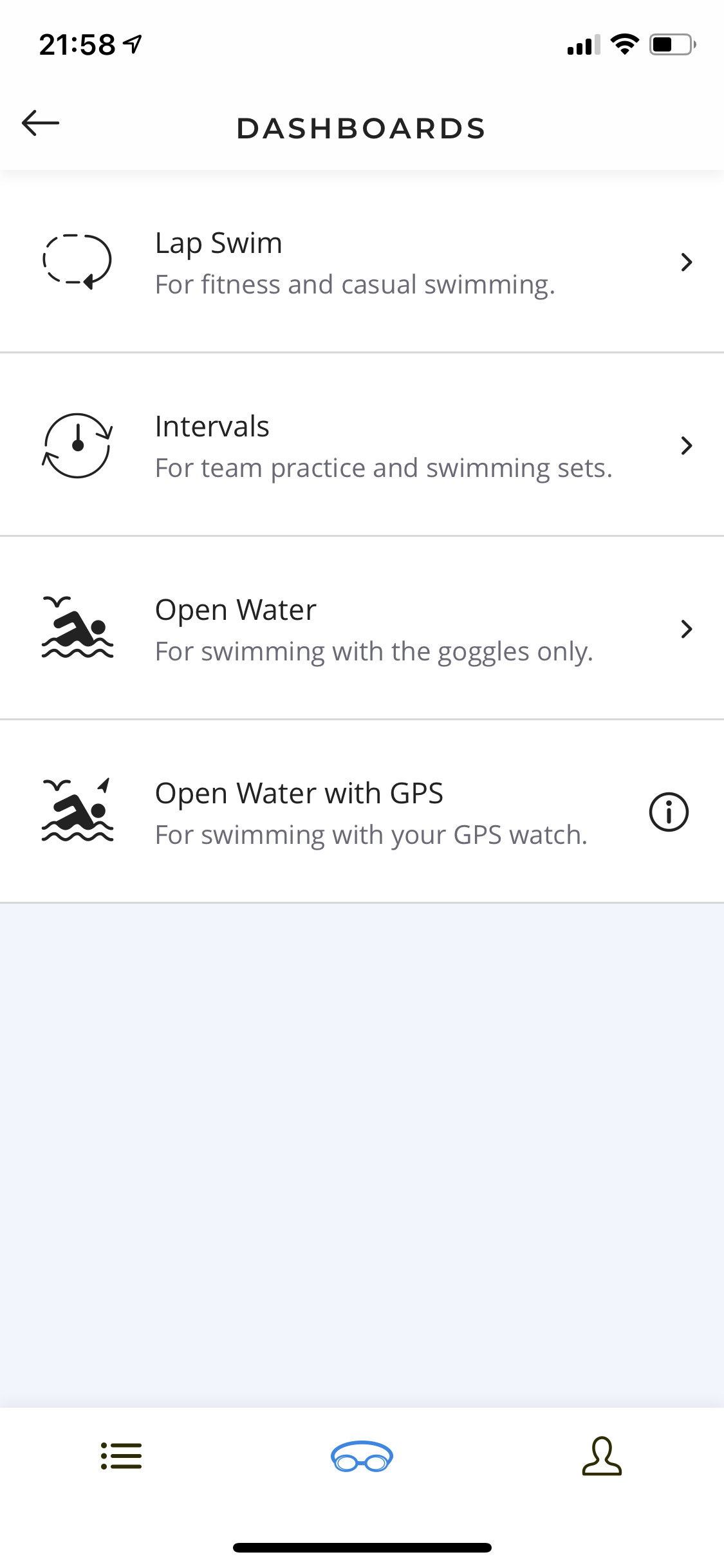
Task: Open the list menu tab
Action: point(121,1456)
